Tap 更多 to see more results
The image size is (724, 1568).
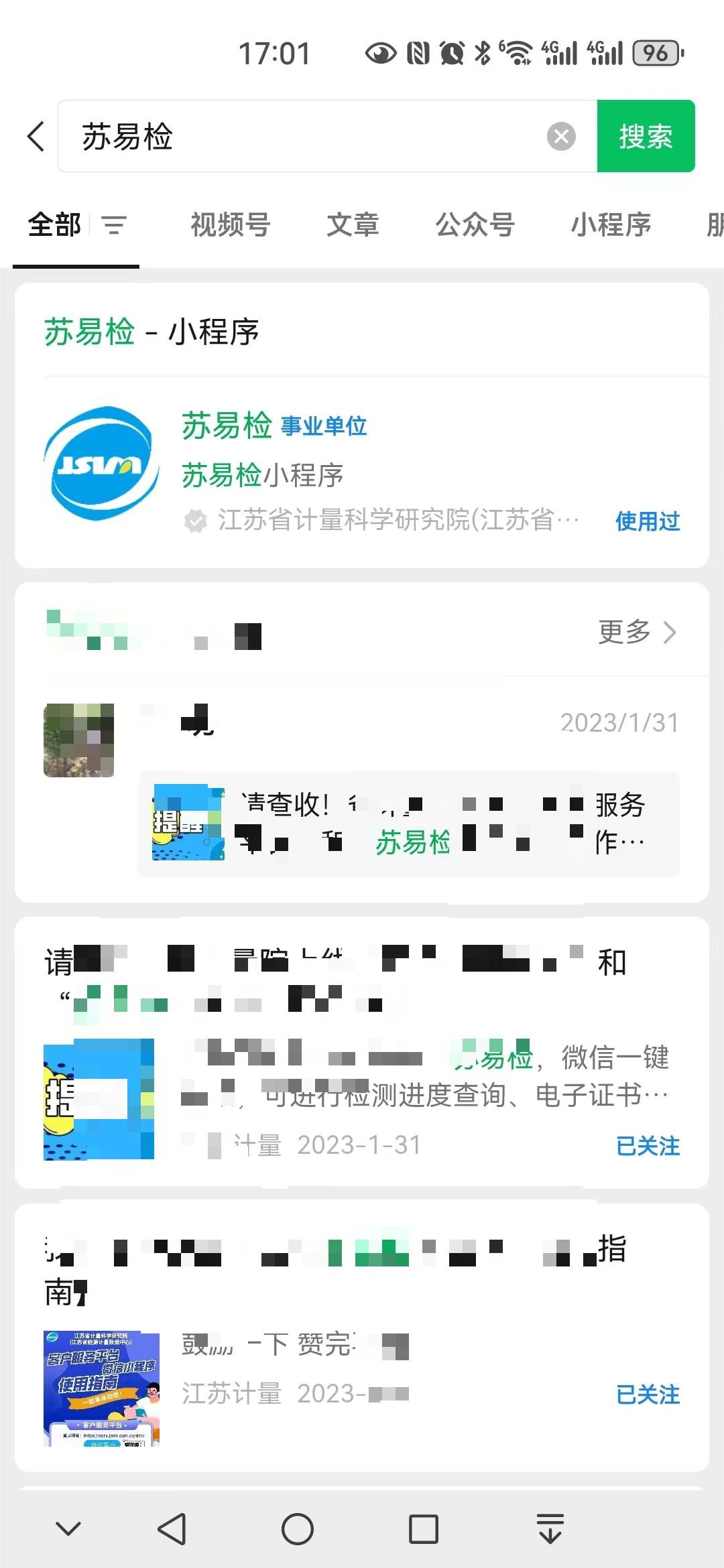click(637, 631)
